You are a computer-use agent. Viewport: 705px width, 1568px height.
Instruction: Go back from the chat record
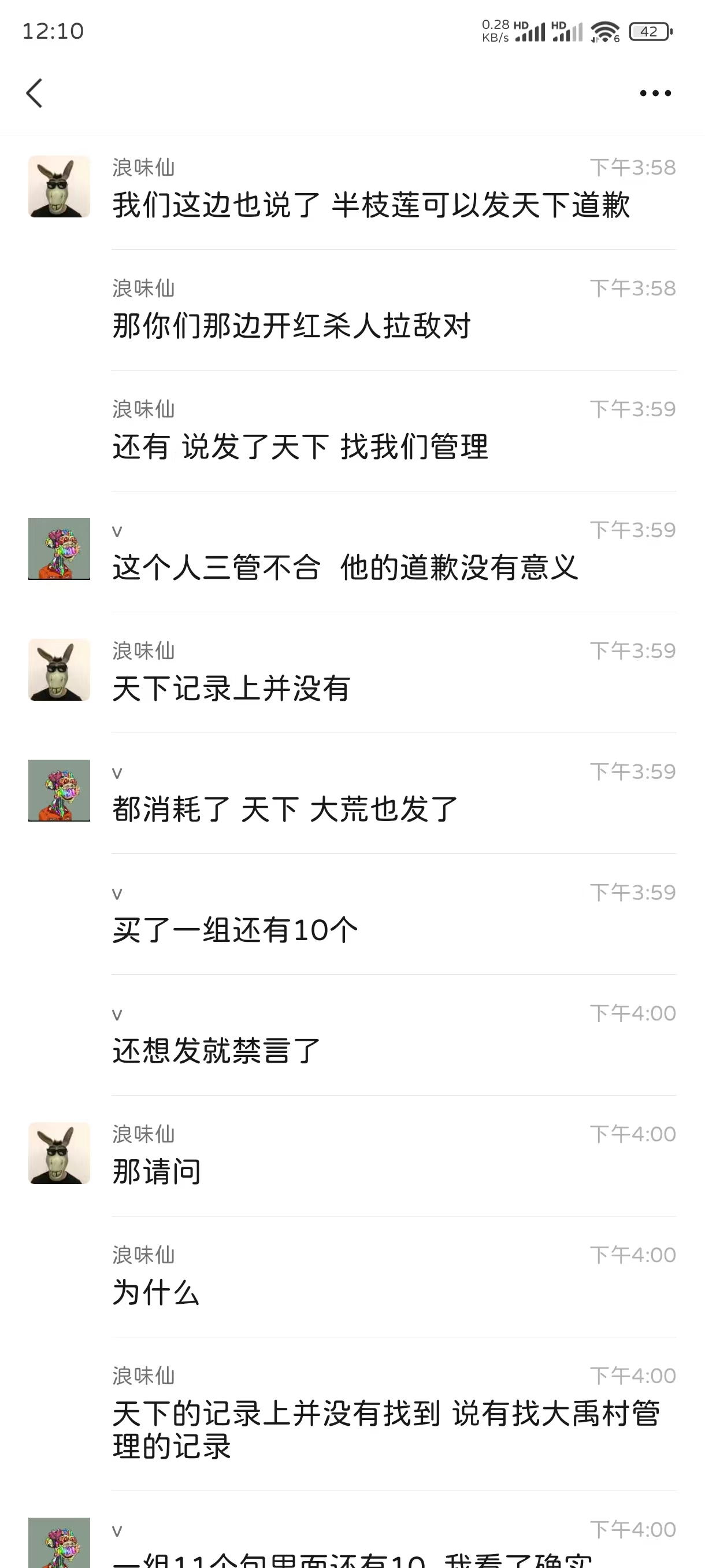pyautogui.click(x=35, y=93)
